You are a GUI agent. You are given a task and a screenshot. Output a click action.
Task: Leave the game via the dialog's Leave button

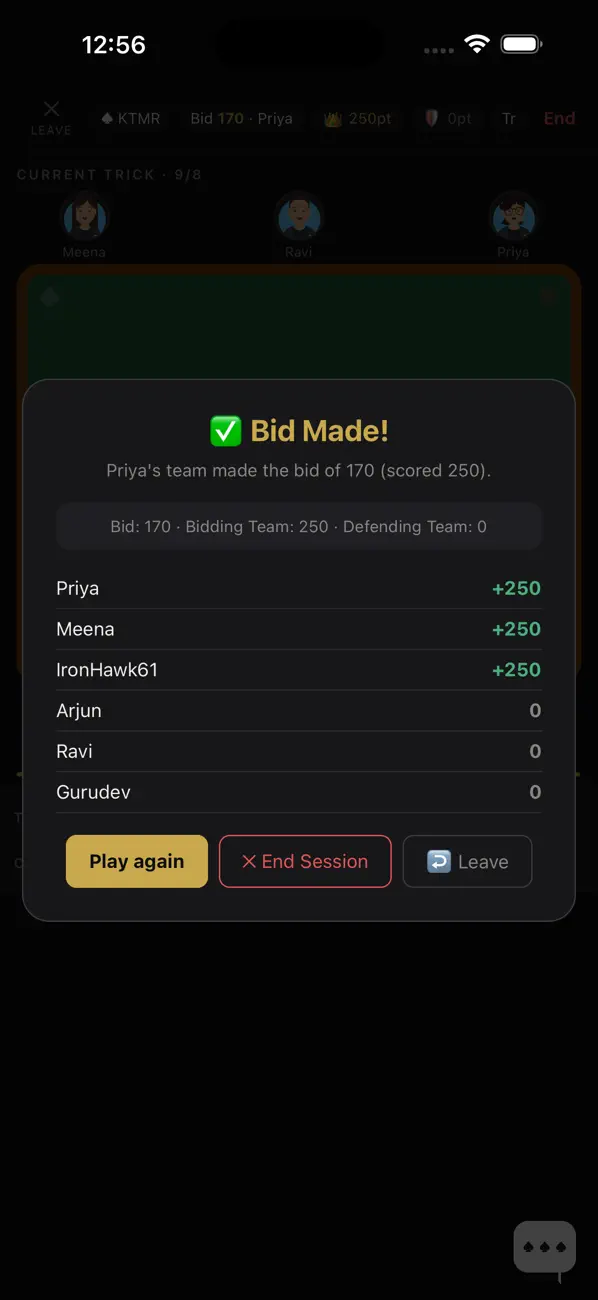[x=467, y=861]
